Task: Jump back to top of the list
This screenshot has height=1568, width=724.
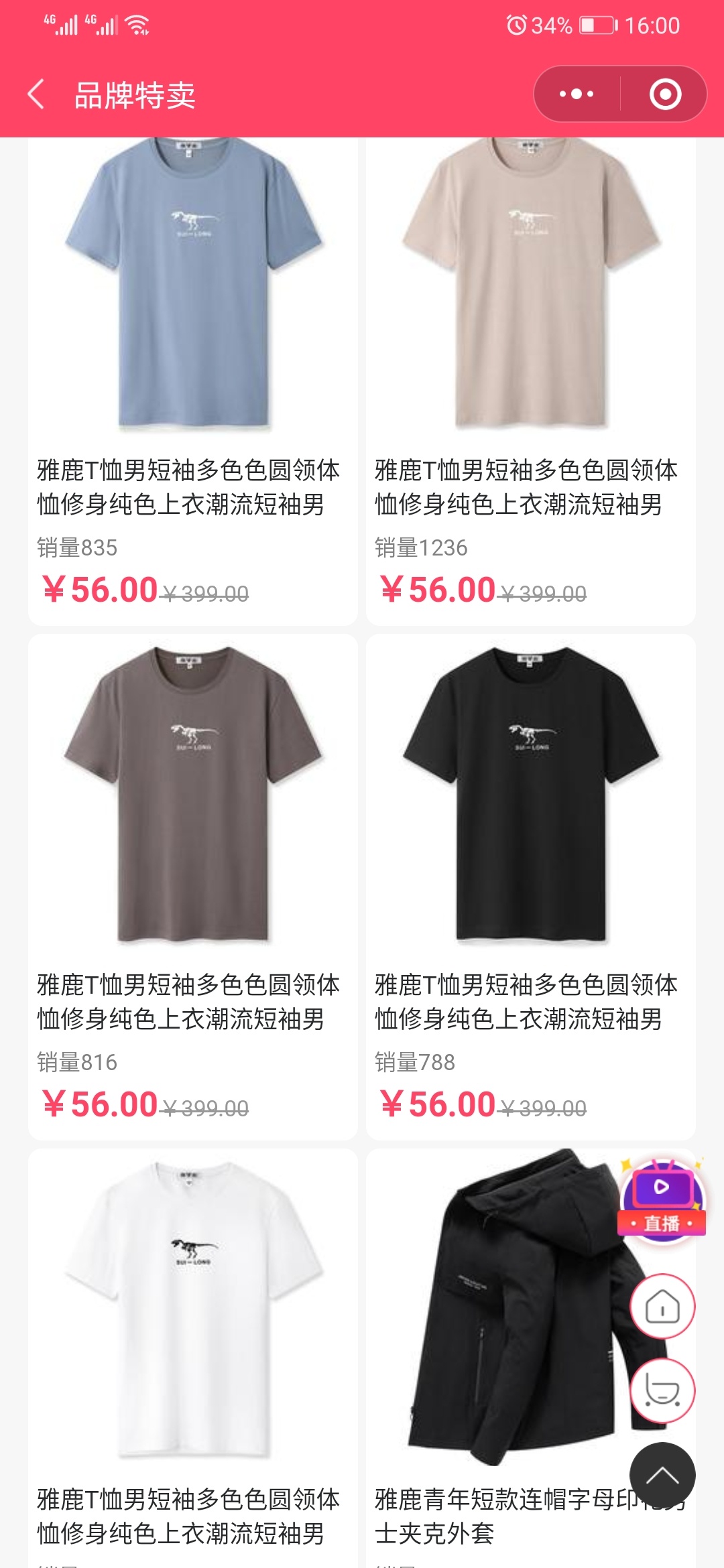Action: 662,1475
